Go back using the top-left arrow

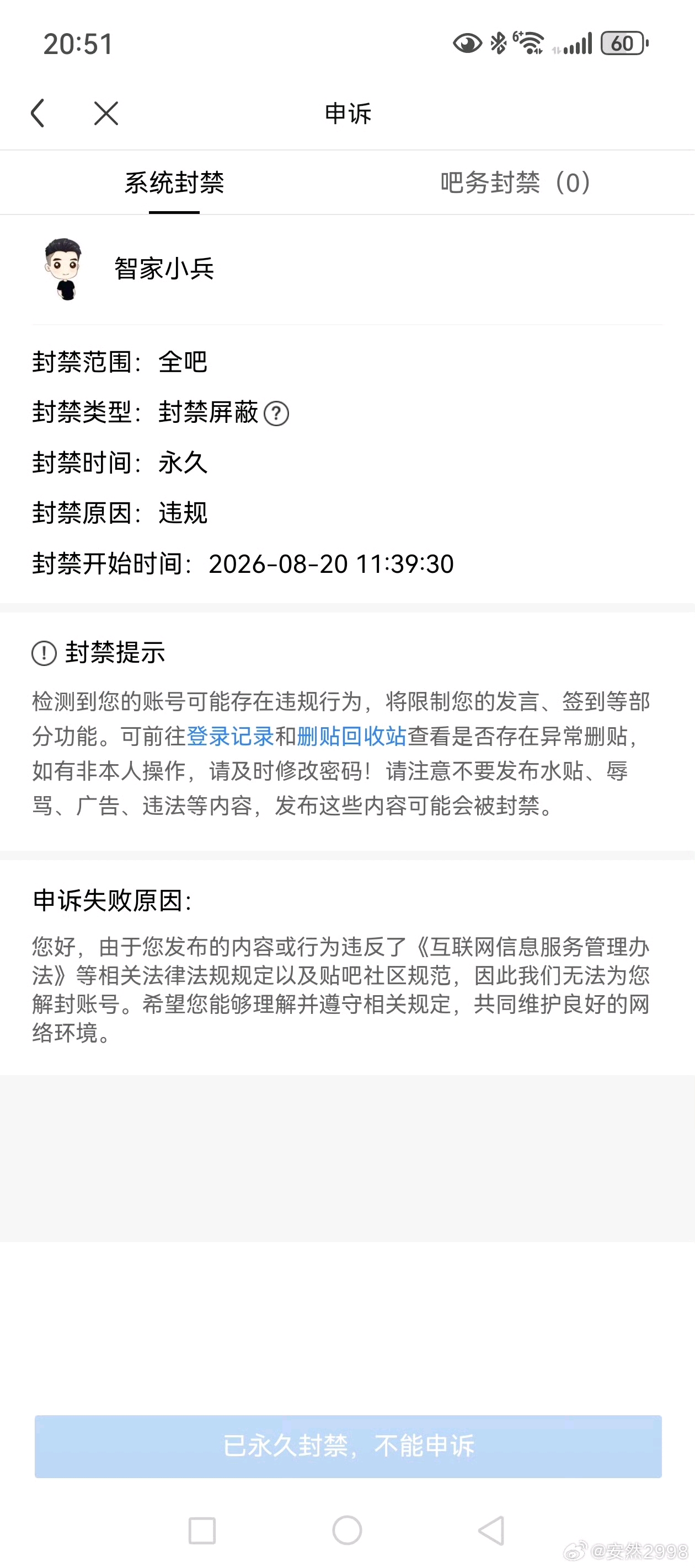38,113
